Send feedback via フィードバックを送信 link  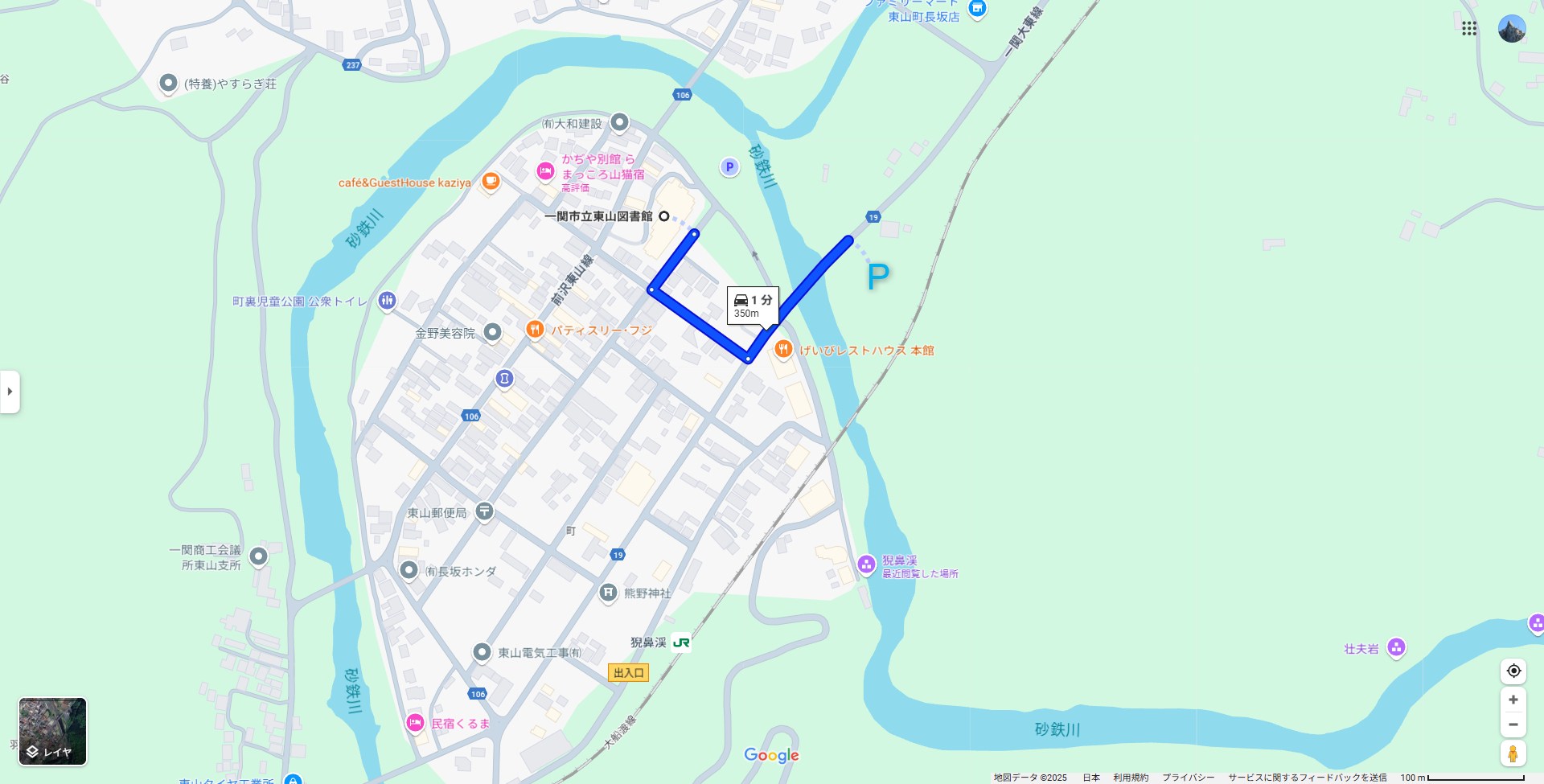point(1307,778)
